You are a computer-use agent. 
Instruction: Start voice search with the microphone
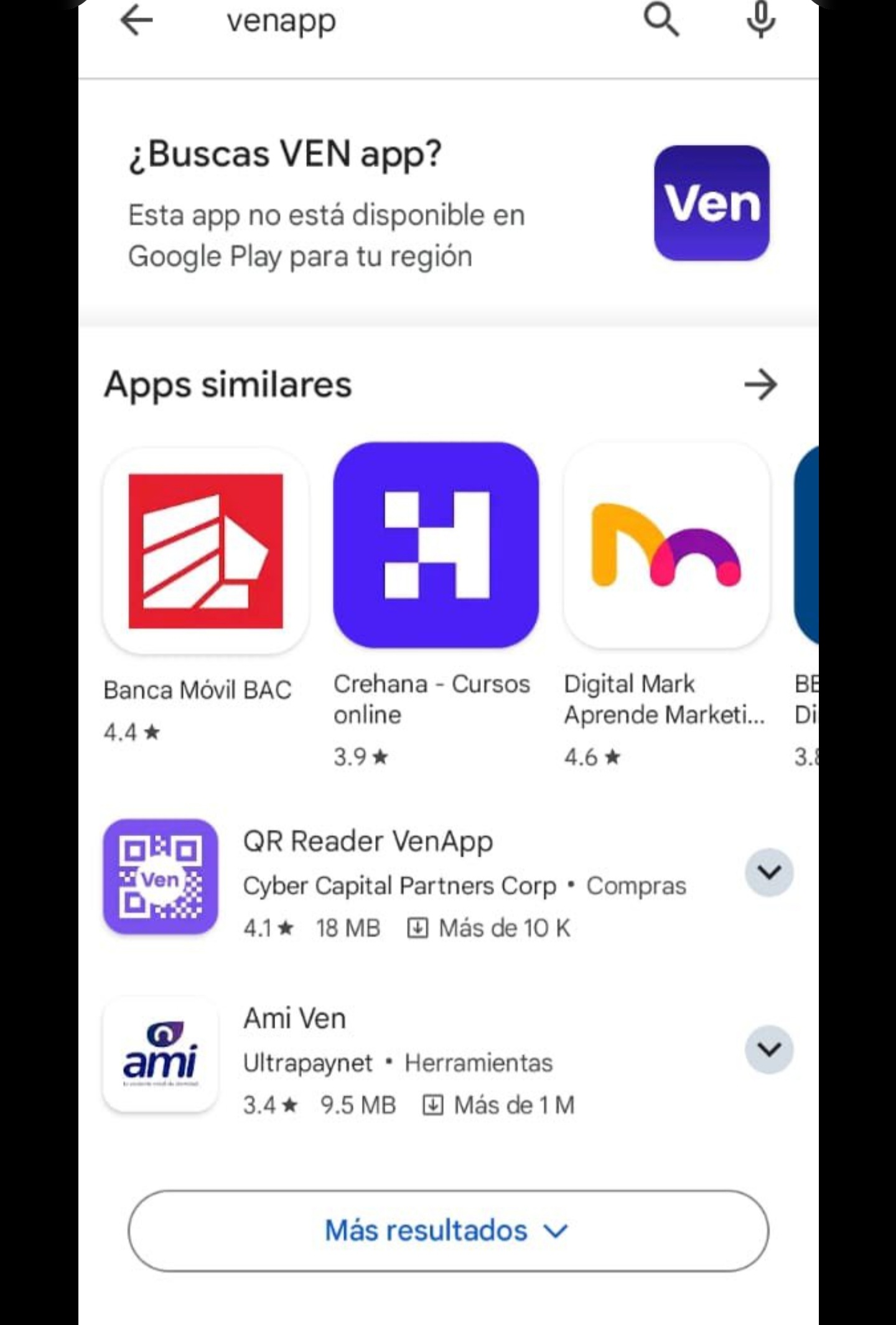point(760,21)
